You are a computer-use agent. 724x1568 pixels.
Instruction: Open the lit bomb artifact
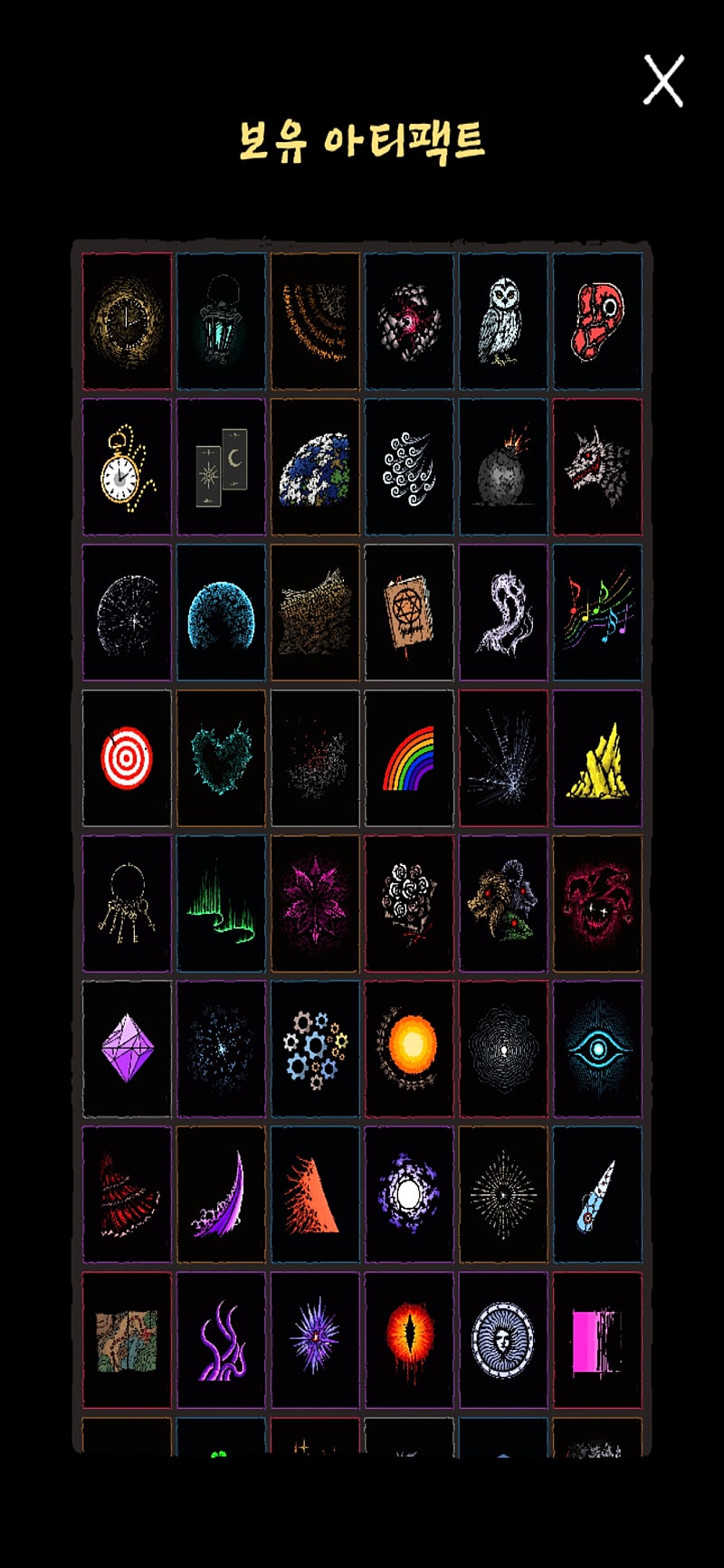[x=503, y=467]
